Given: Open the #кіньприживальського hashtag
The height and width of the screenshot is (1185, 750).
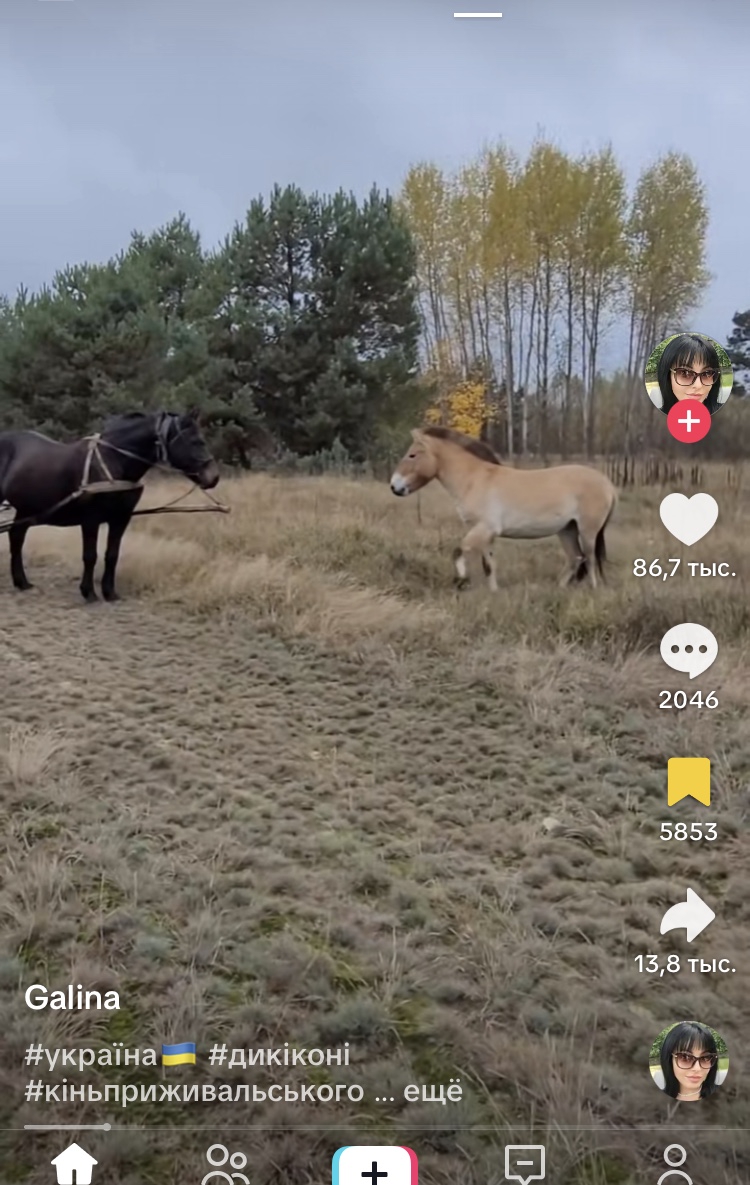Looking at the screenshot, I should click(x=194, y=1091).
